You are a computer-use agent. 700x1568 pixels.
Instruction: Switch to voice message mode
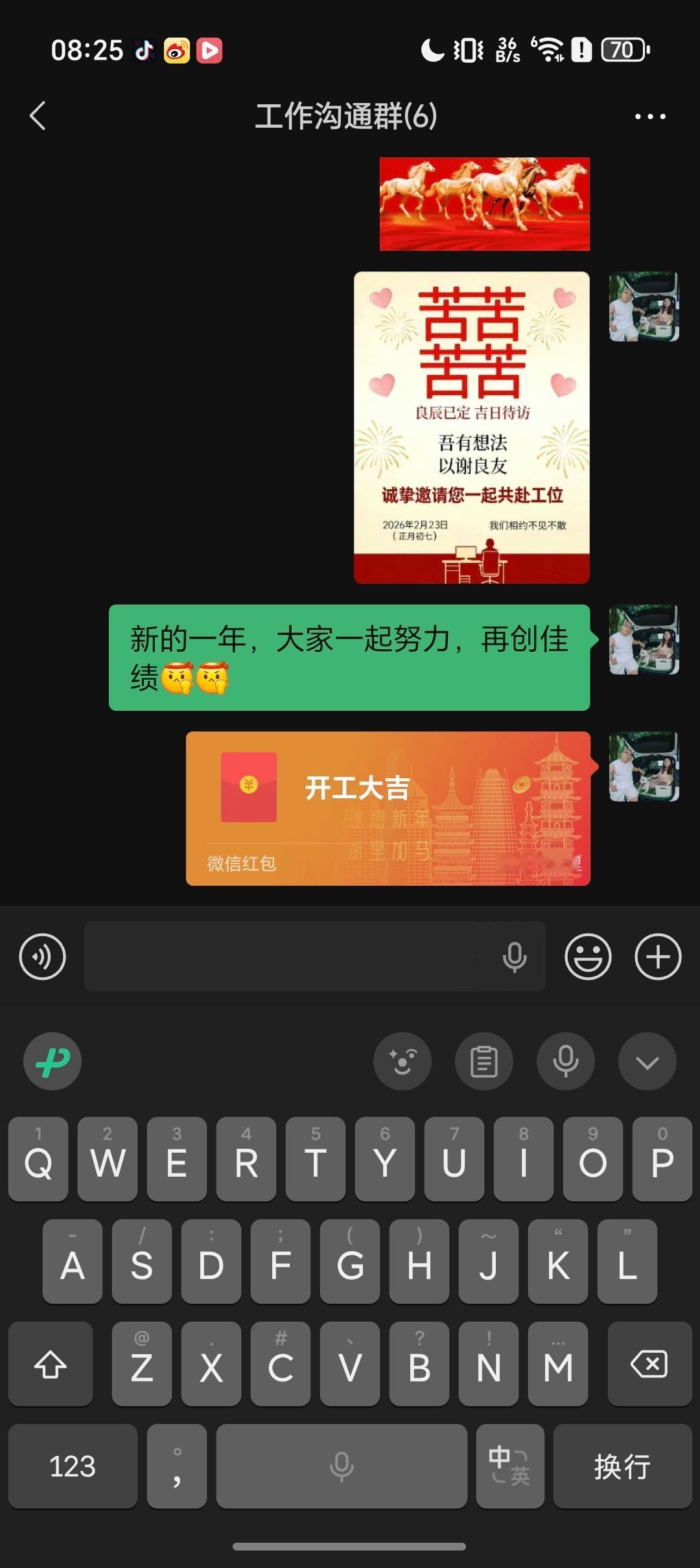pos(41,957)
